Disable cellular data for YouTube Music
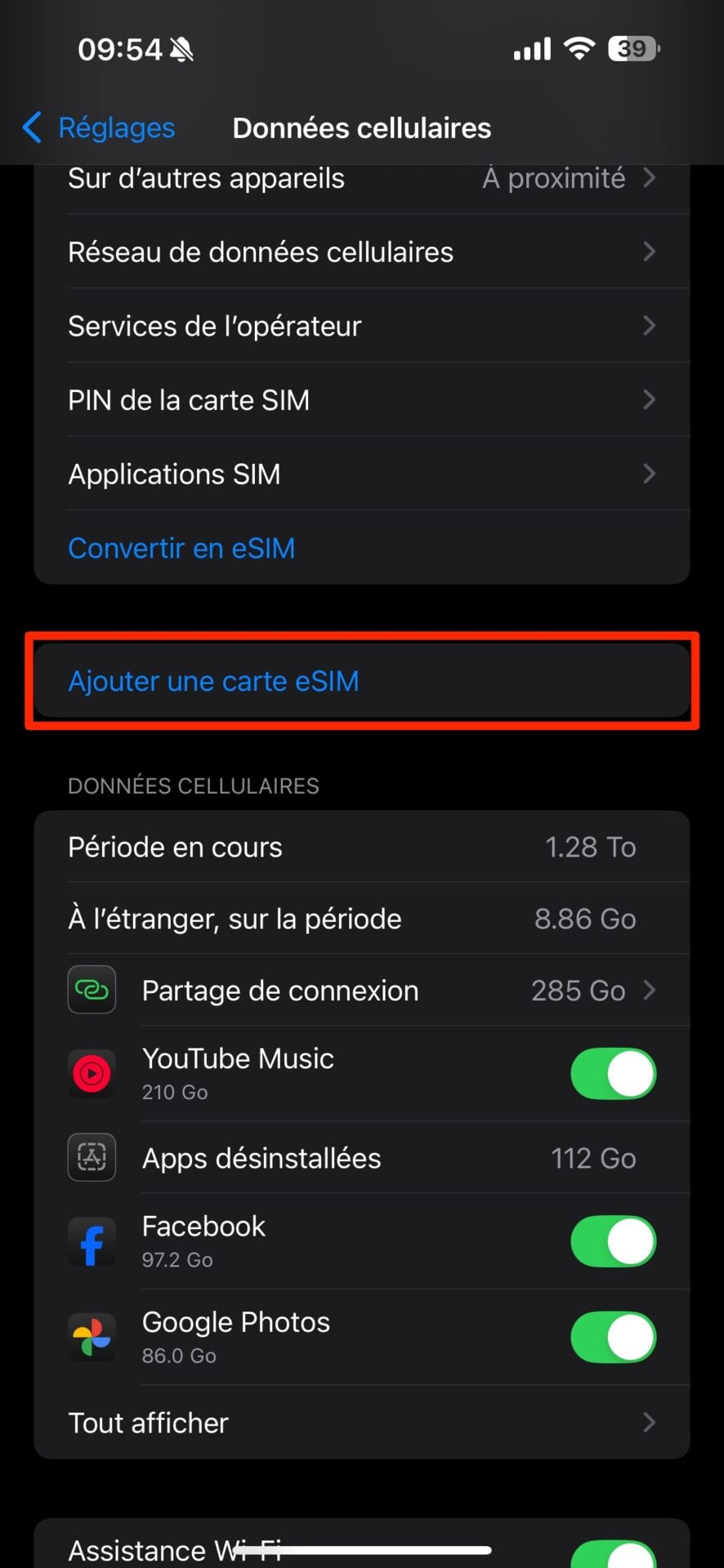 (613, 1074)
